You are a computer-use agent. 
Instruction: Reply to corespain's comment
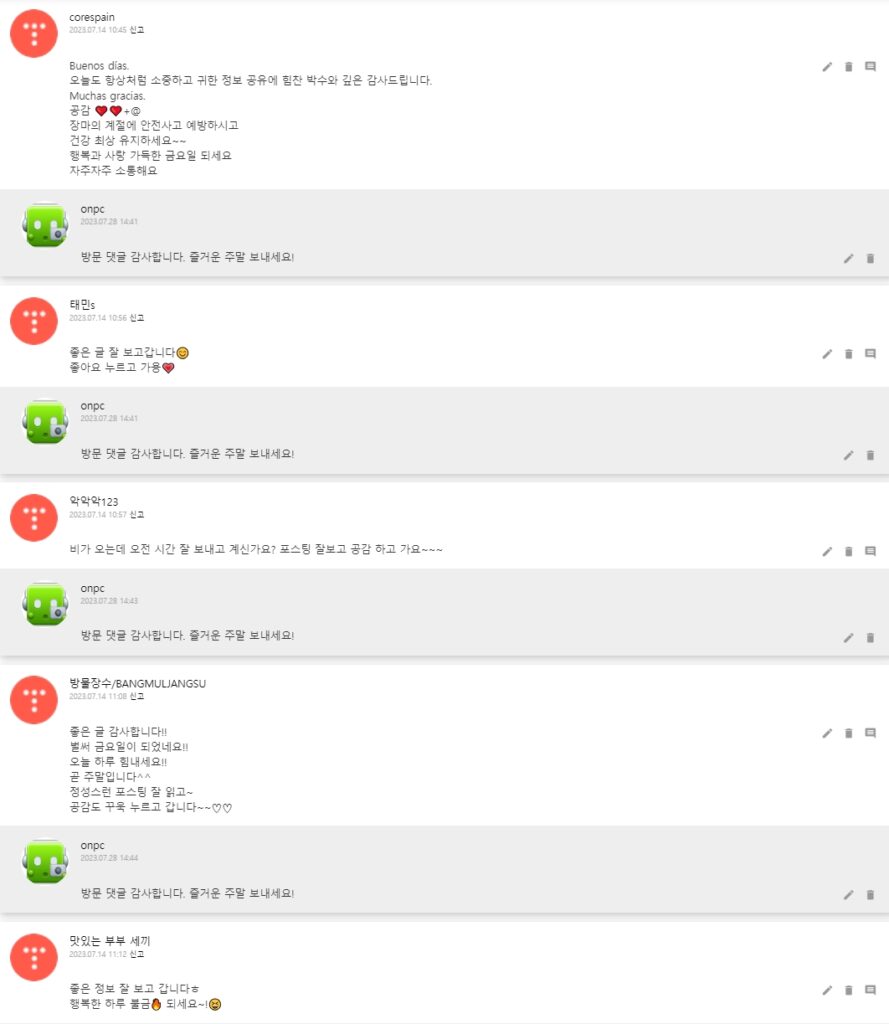(870, 67)
